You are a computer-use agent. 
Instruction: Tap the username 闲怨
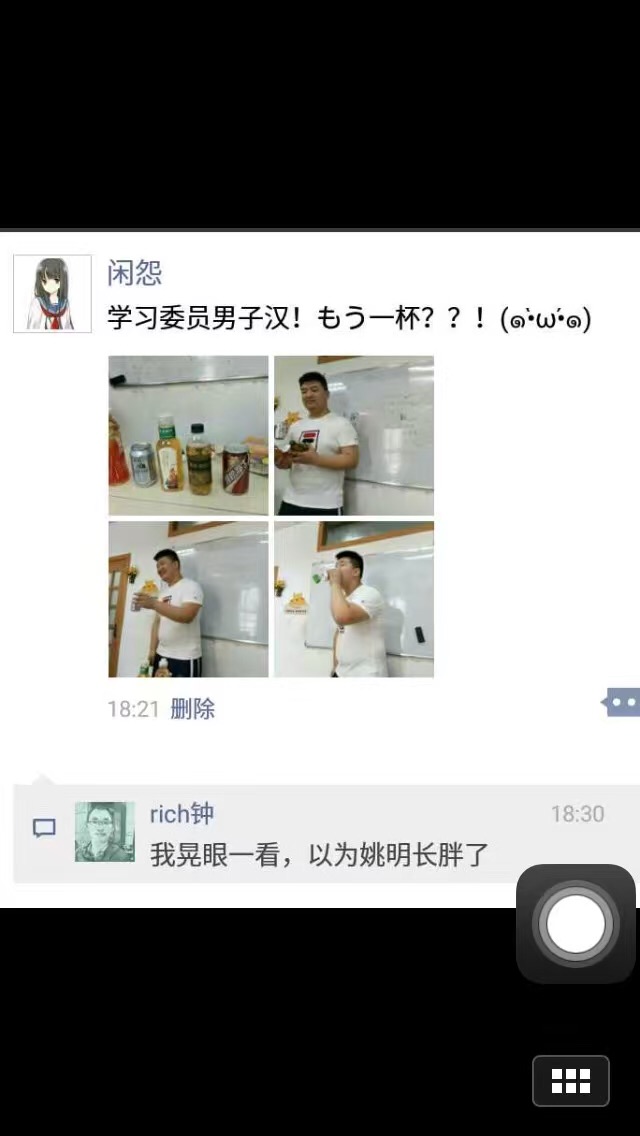(134, 273)
